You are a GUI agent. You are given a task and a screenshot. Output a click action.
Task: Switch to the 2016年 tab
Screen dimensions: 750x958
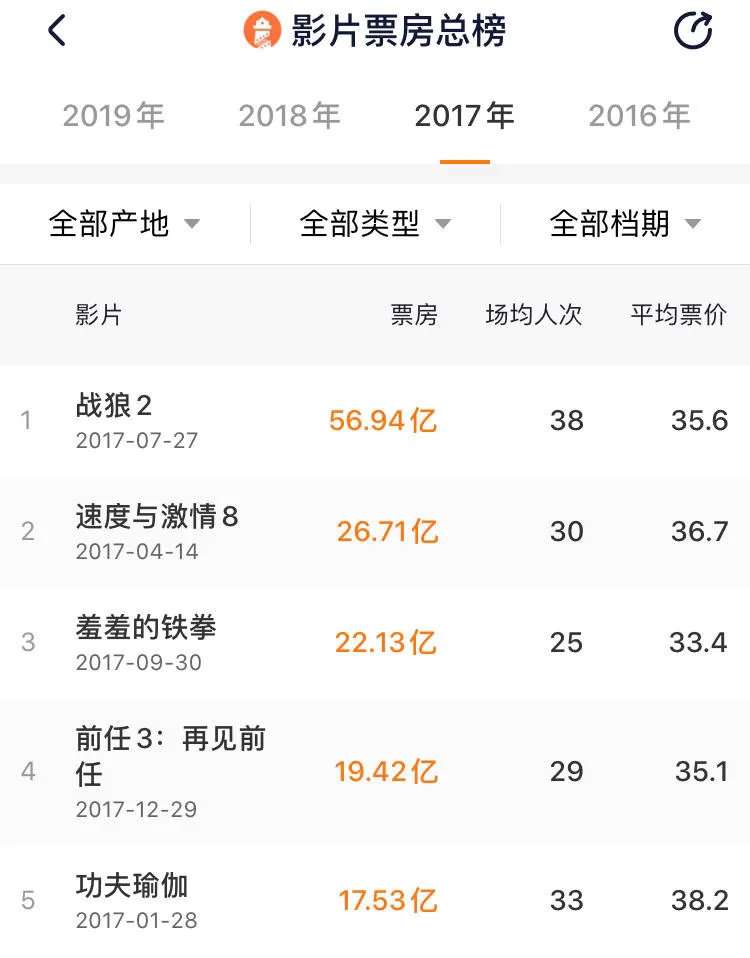click(638, 116)
